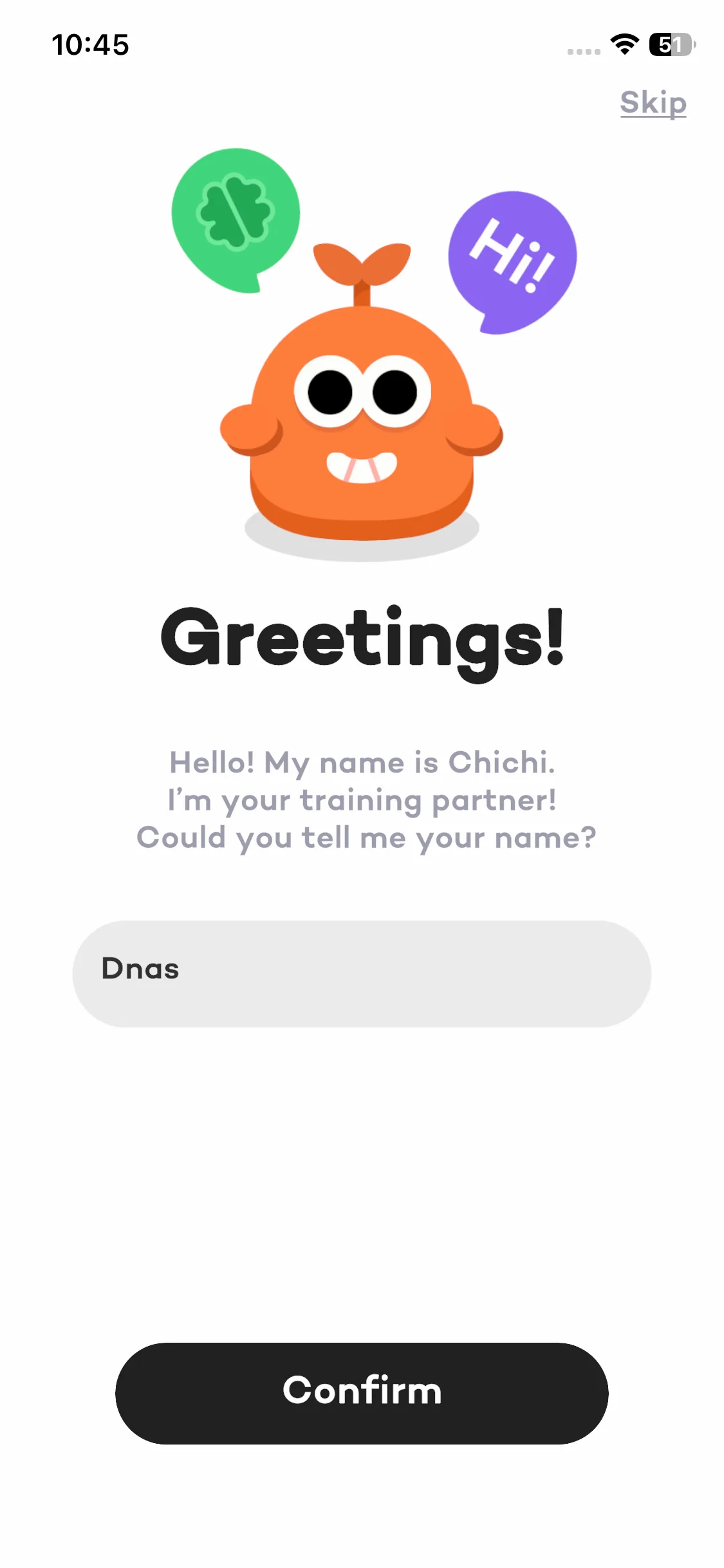Skip the name entry step

pyautogui.click(x=653, y=103)
